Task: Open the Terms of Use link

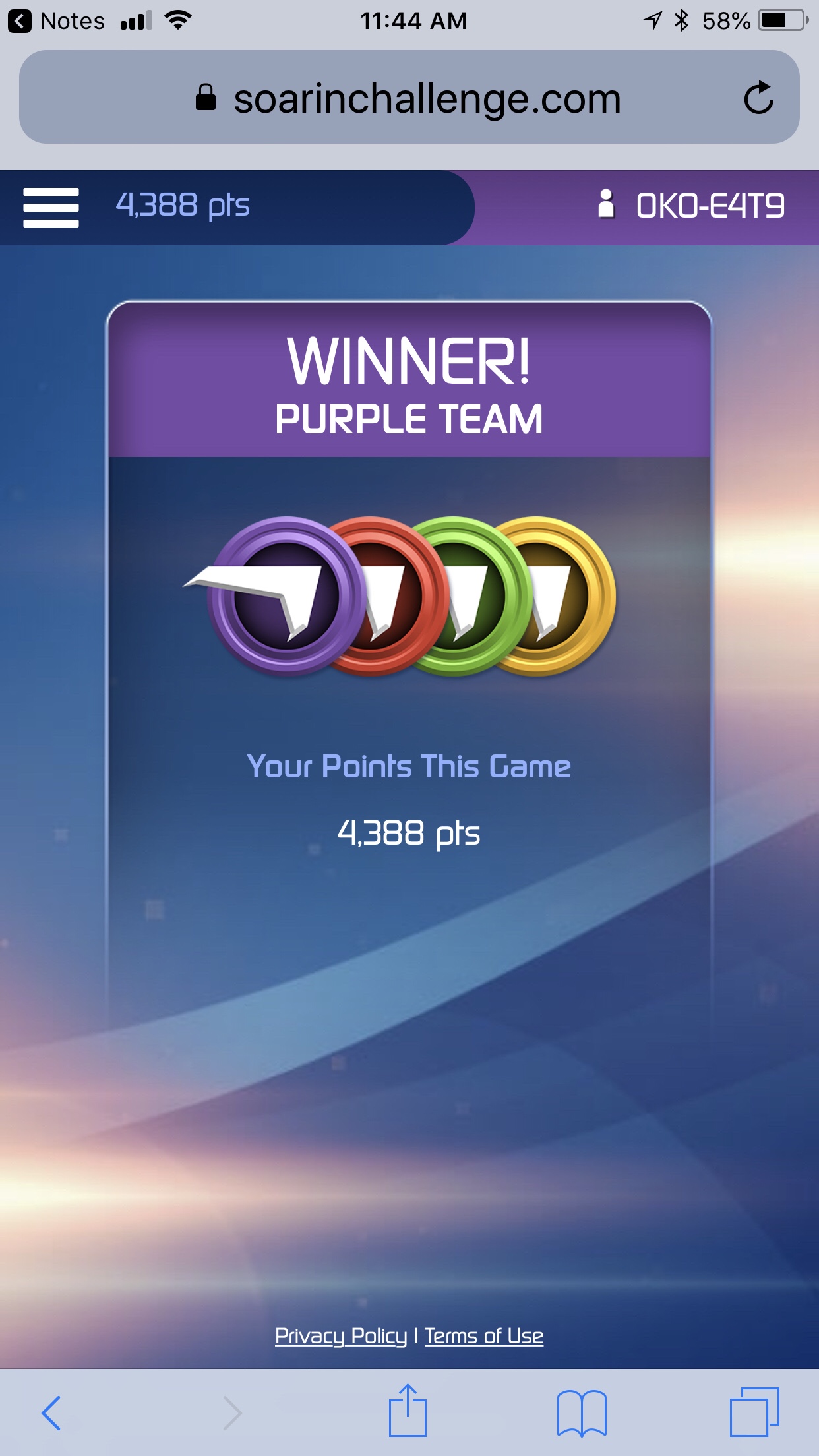Action: coord(484,1336)
